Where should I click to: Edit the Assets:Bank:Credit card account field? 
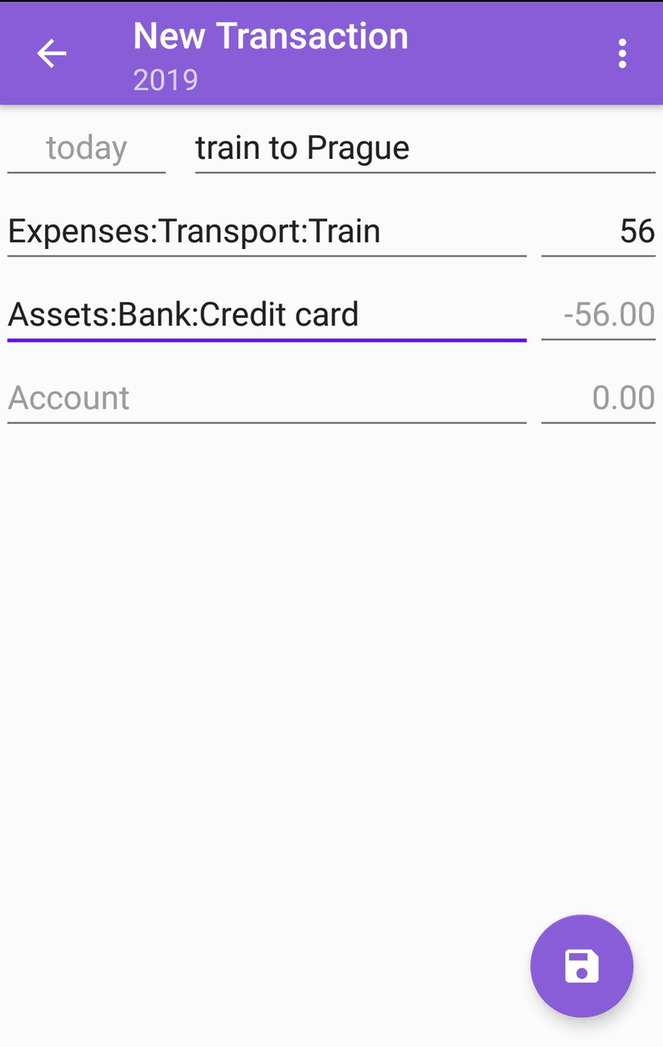(266, 315)
